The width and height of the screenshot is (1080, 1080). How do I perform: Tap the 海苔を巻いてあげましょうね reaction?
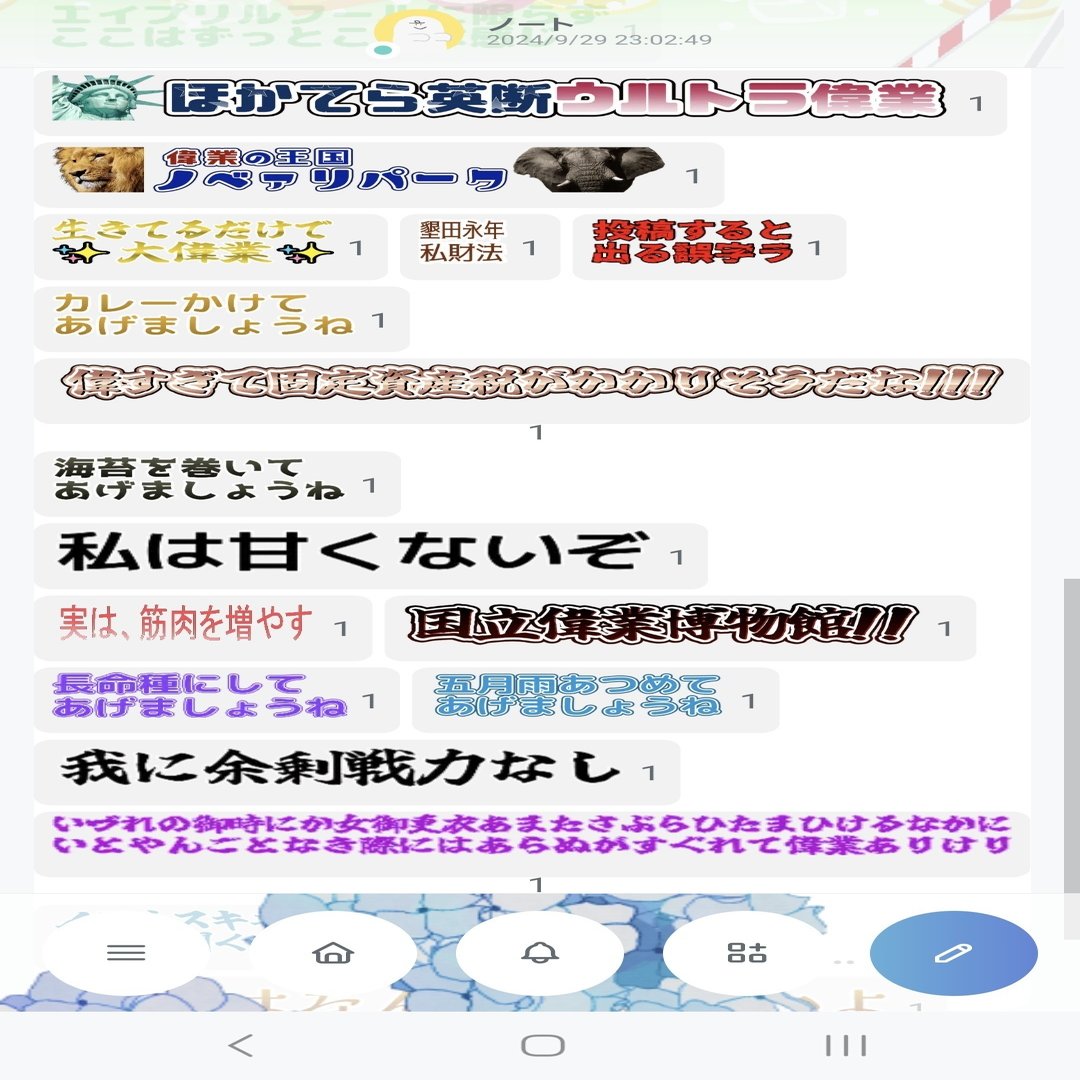tap(216, 483)
